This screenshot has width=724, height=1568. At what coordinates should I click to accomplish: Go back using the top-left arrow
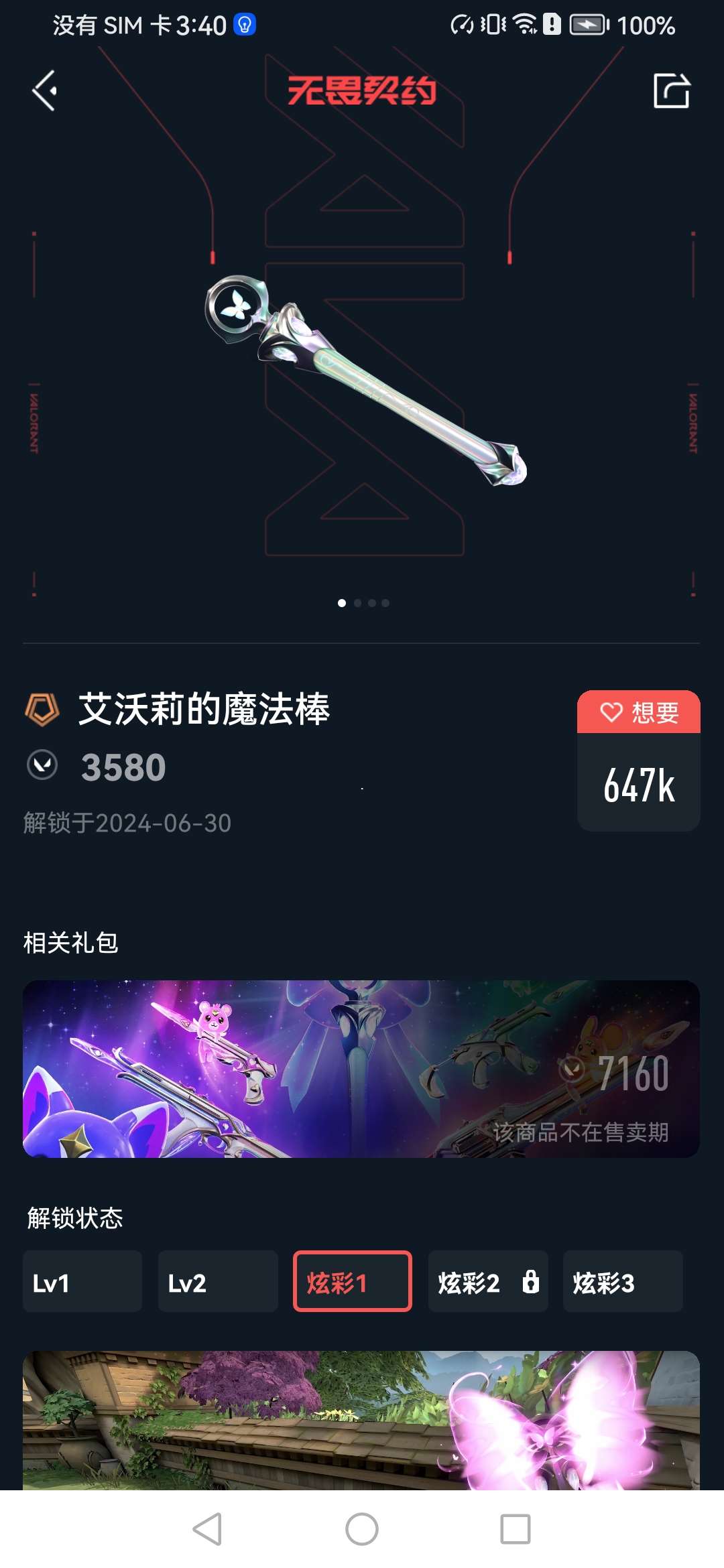[44, 90]
